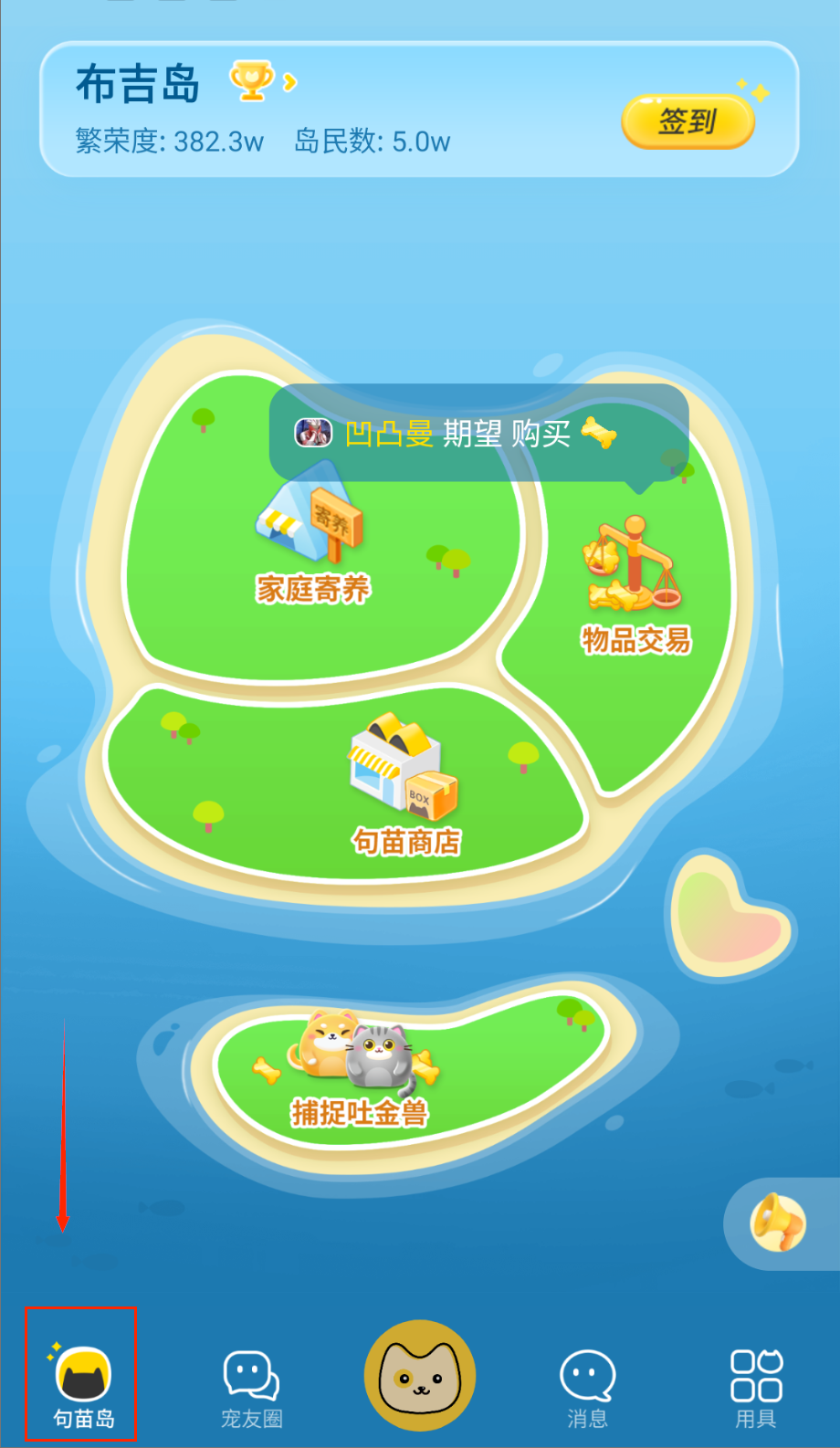
Task: Switch to the 宠友圈 tab
Action: [x=251, y=1388]
